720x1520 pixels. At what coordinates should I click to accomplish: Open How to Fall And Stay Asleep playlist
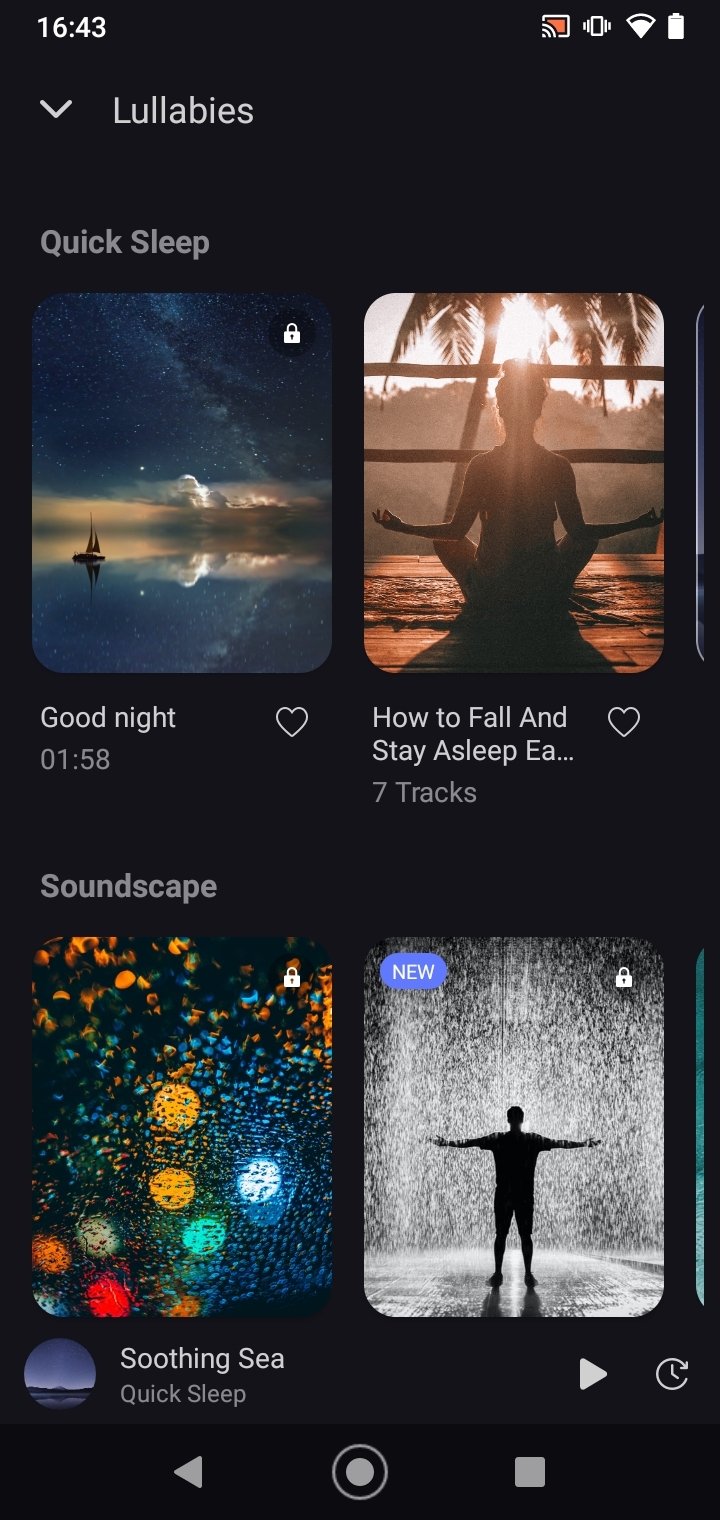514,483
